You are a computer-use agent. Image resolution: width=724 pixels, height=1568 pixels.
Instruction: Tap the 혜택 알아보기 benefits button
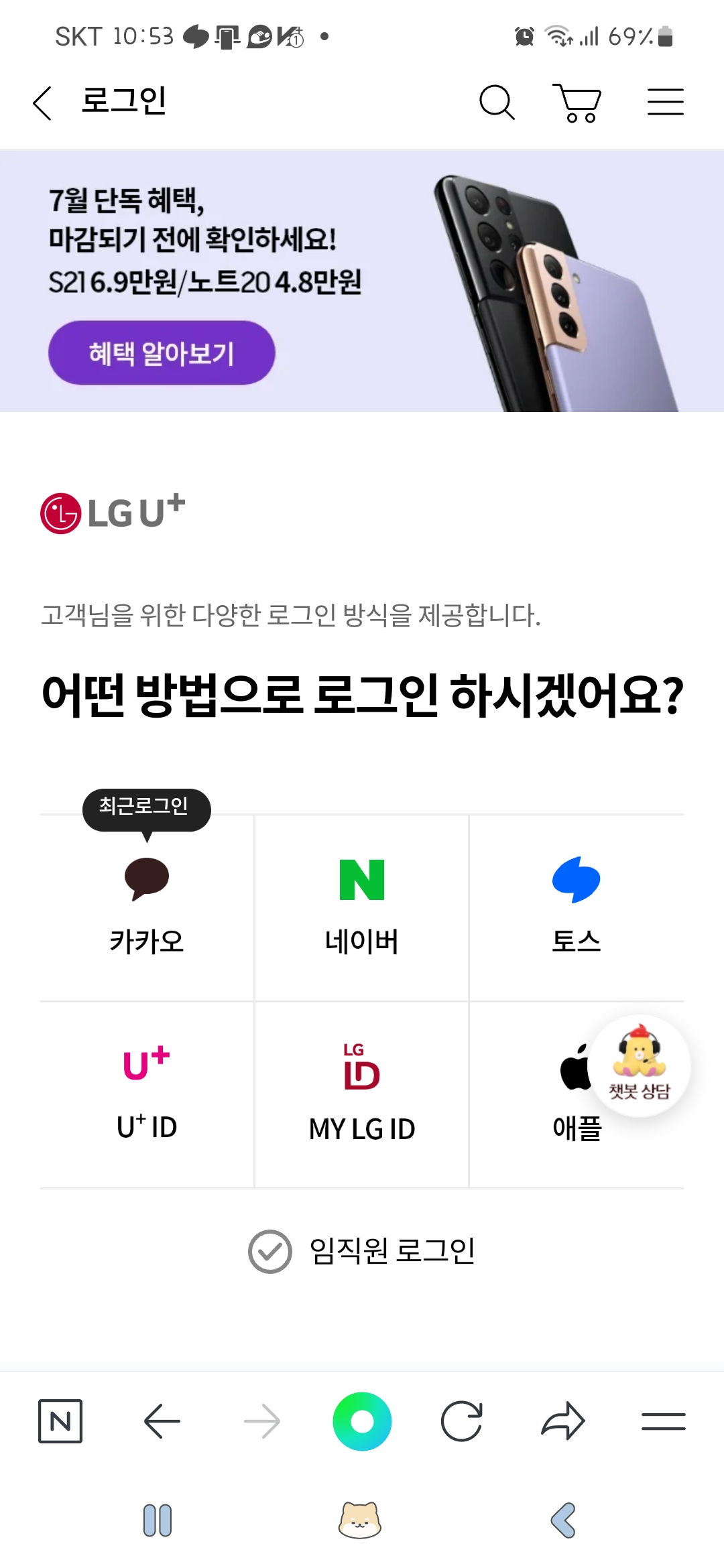point(161,352)
